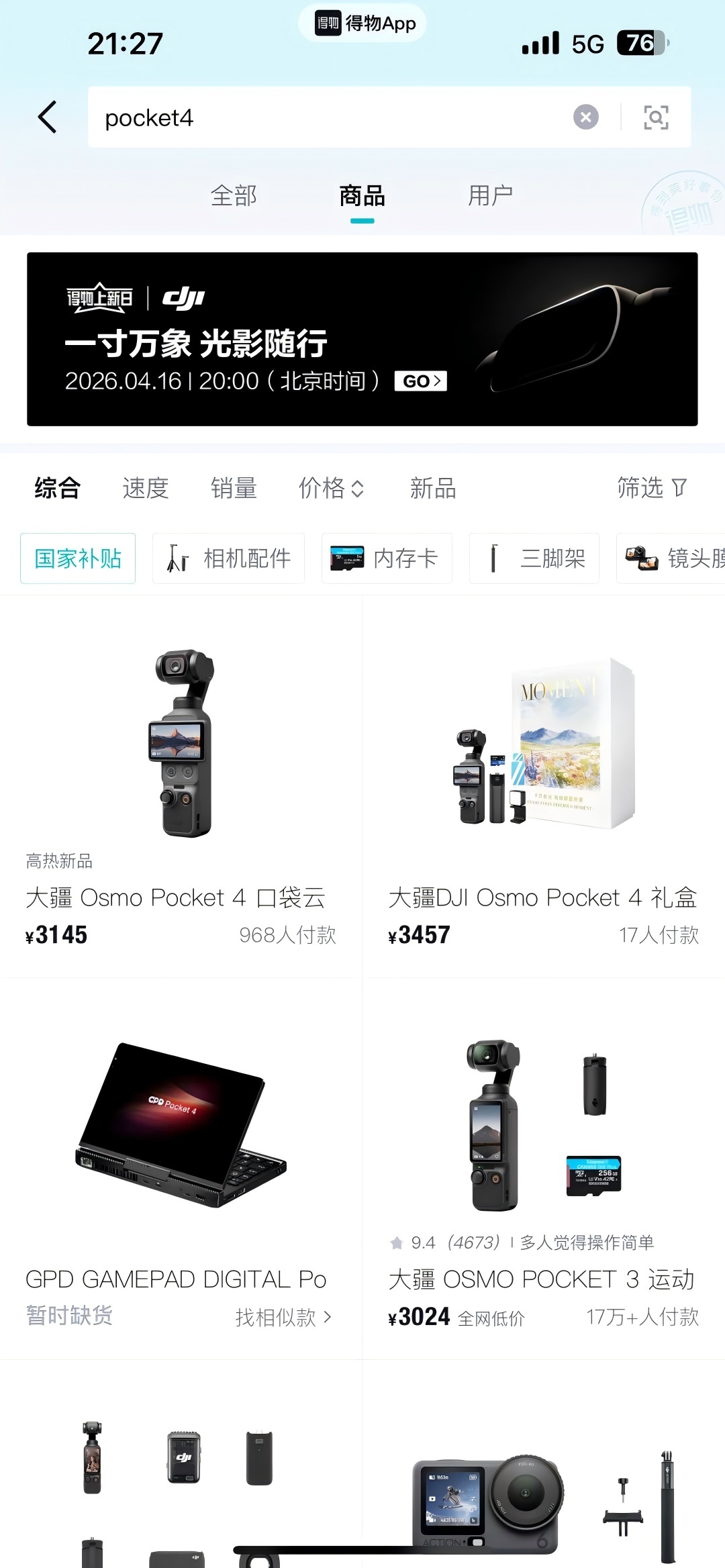Image resolution: width=725 pixels, height=1568 pixels.
Task: Expand the 价格 price sort dropdown
Action: point(330,489)
